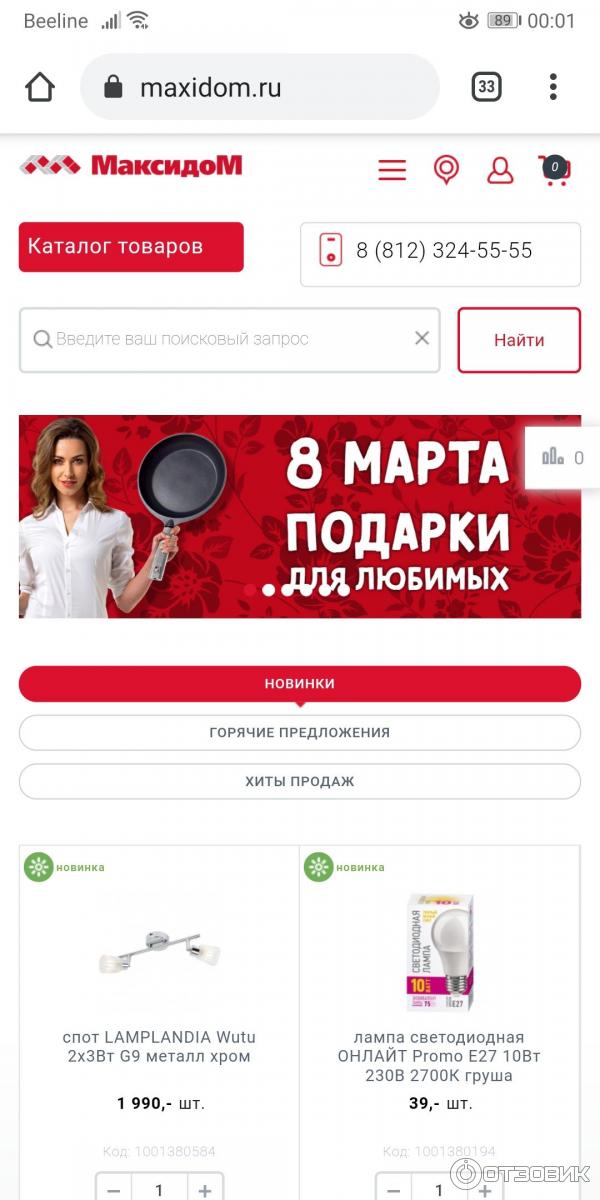Switch to the Новинки tab
This screenshot has width=600, height=1200.
click(x=300, y=684)
